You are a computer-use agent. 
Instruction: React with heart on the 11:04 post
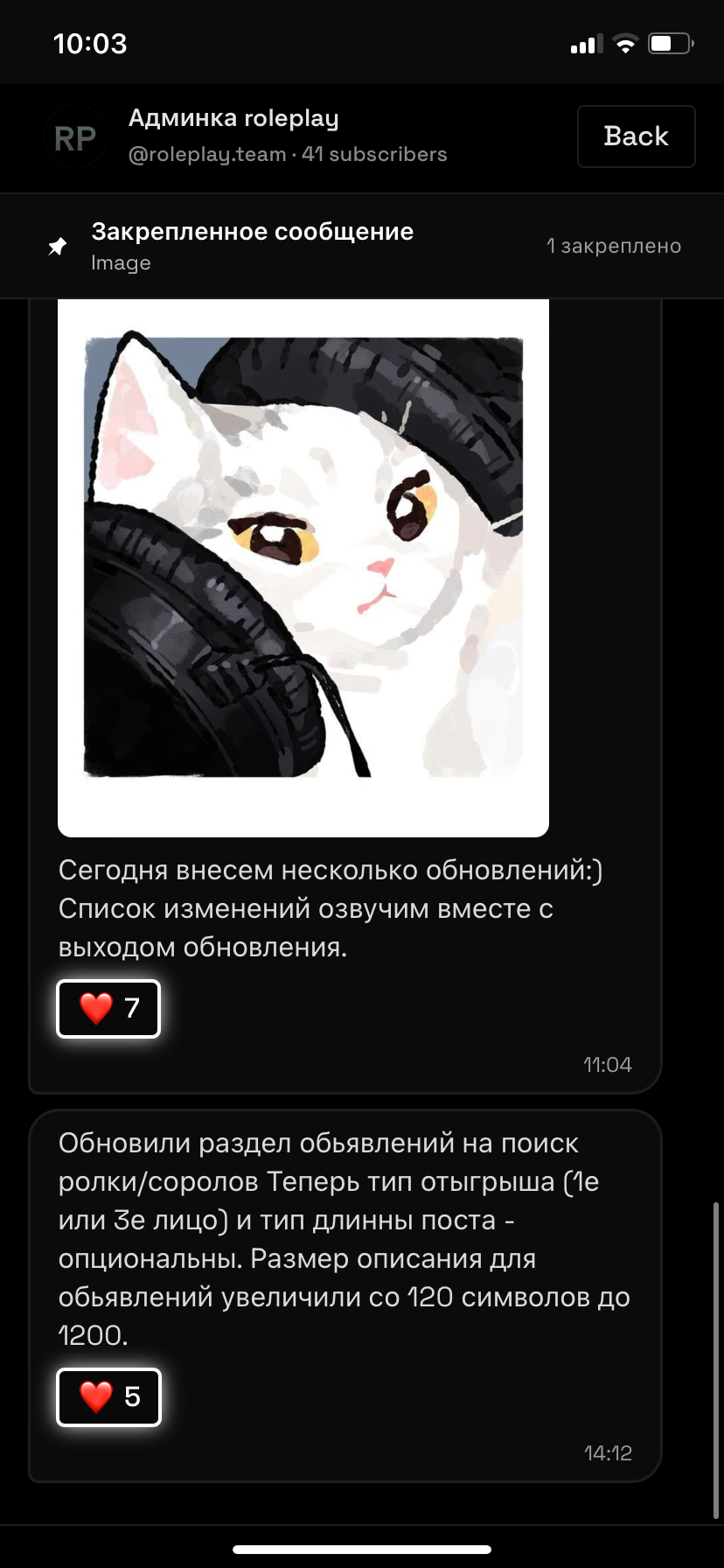108,1008
